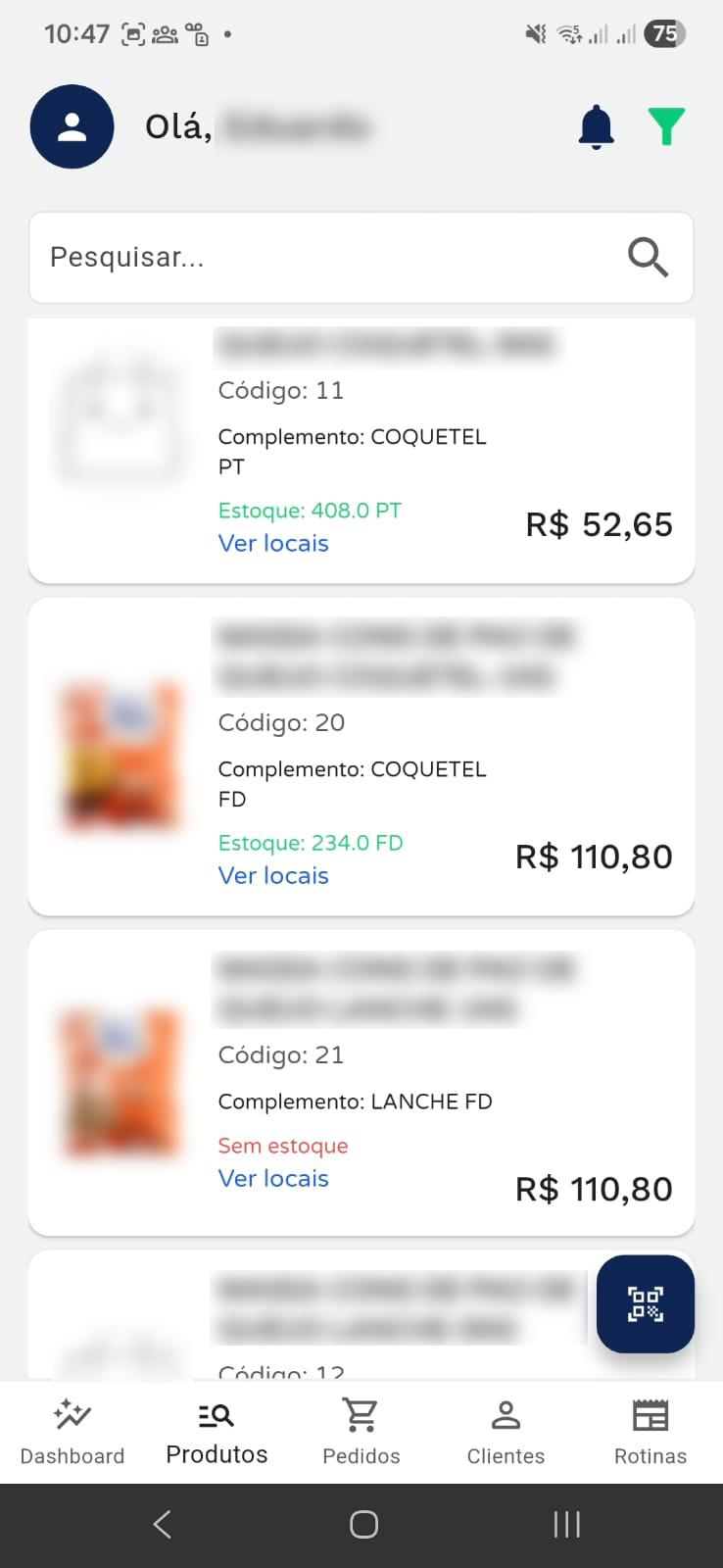Tap the user avatar next to Olá
723x1568 pixels.
pos(72,126)
